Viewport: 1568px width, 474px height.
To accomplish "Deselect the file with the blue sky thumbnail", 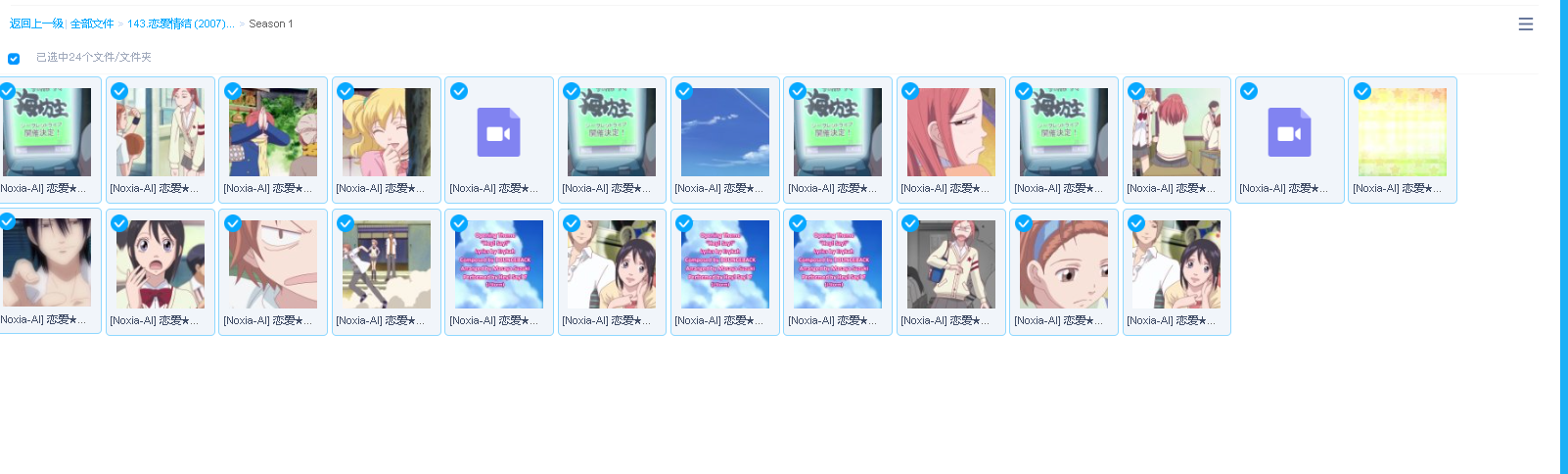I will coord(684,91).
